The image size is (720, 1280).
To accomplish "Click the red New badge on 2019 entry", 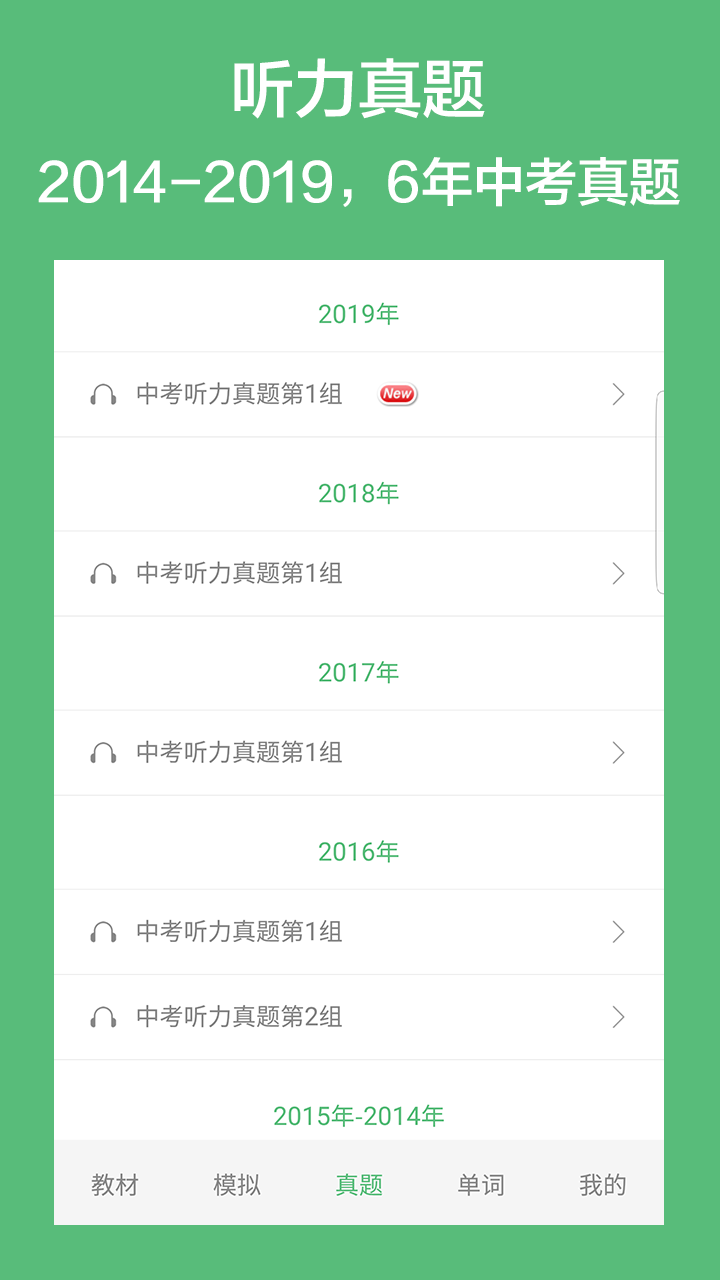I will tap(397, 393).
